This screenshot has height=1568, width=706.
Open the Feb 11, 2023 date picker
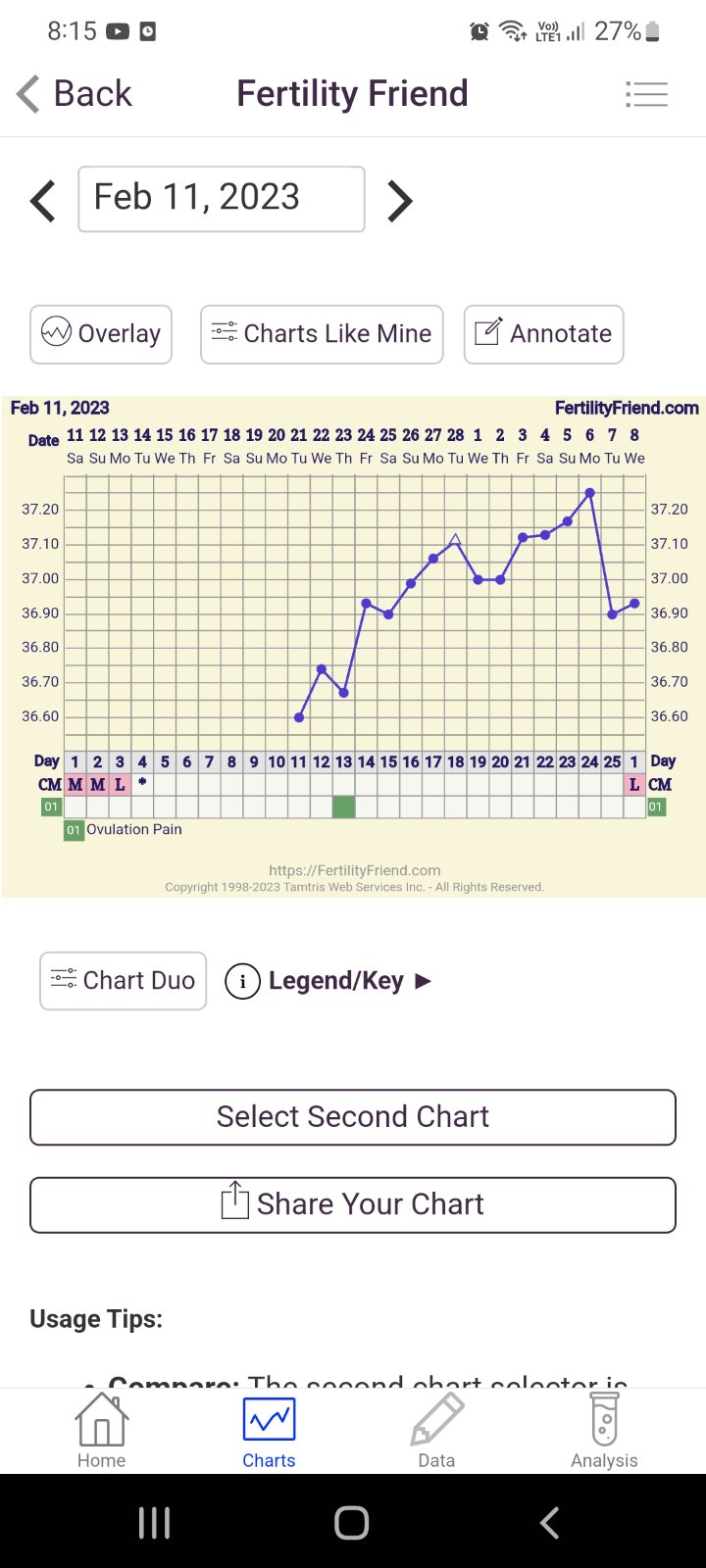click(222, 199)
